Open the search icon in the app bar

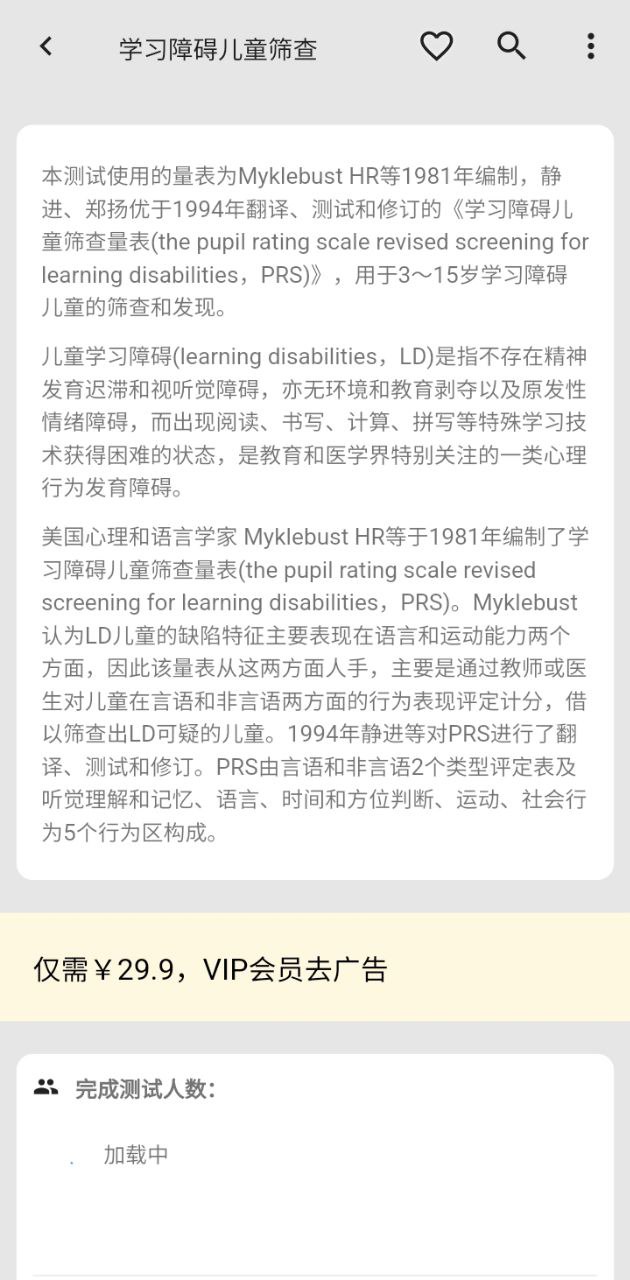tap(512, 46)
